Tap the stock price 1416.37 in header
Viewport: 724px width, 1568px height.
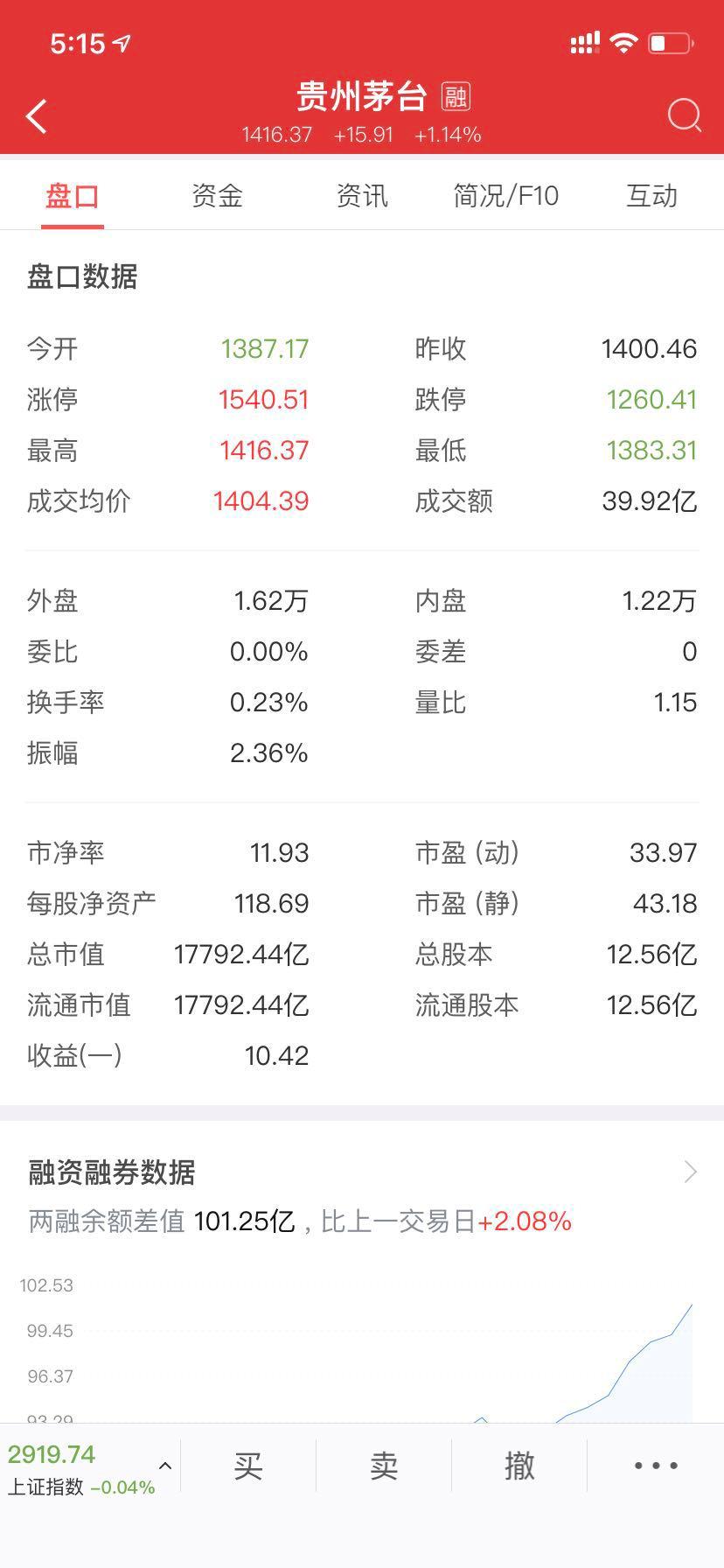pos(277,135)
